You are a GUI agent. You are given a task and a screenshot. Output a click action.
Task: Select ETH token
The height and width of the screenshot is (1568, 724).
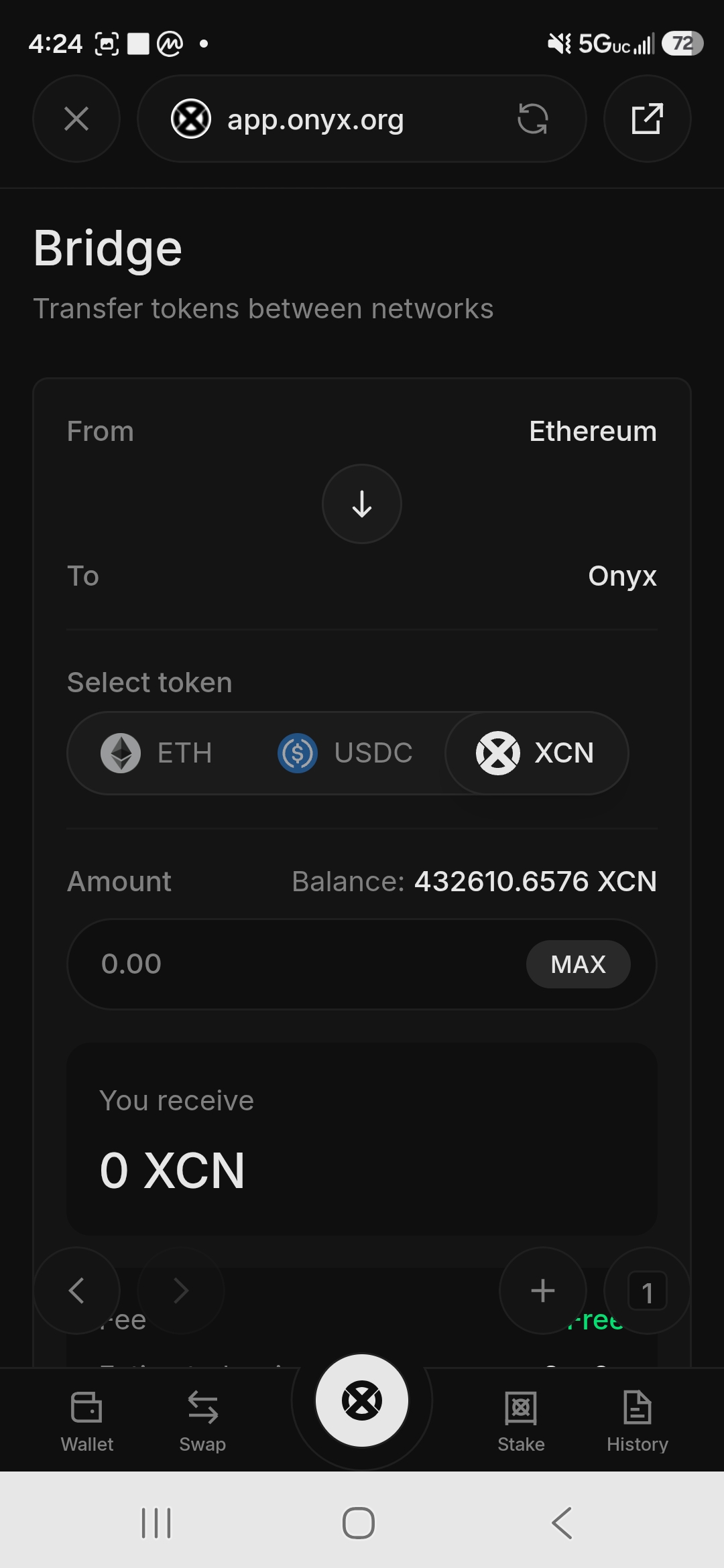click(157, 753)
